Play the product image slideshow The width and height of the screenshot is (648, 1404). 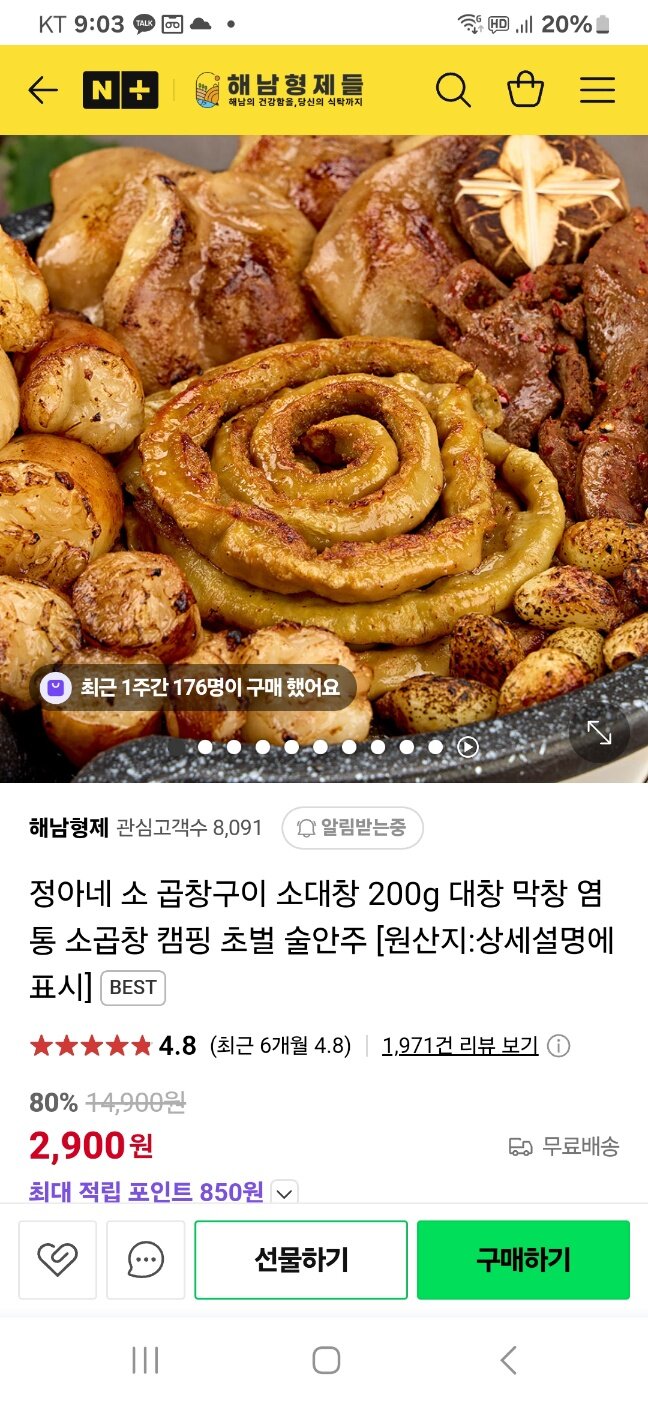point(468,747)
